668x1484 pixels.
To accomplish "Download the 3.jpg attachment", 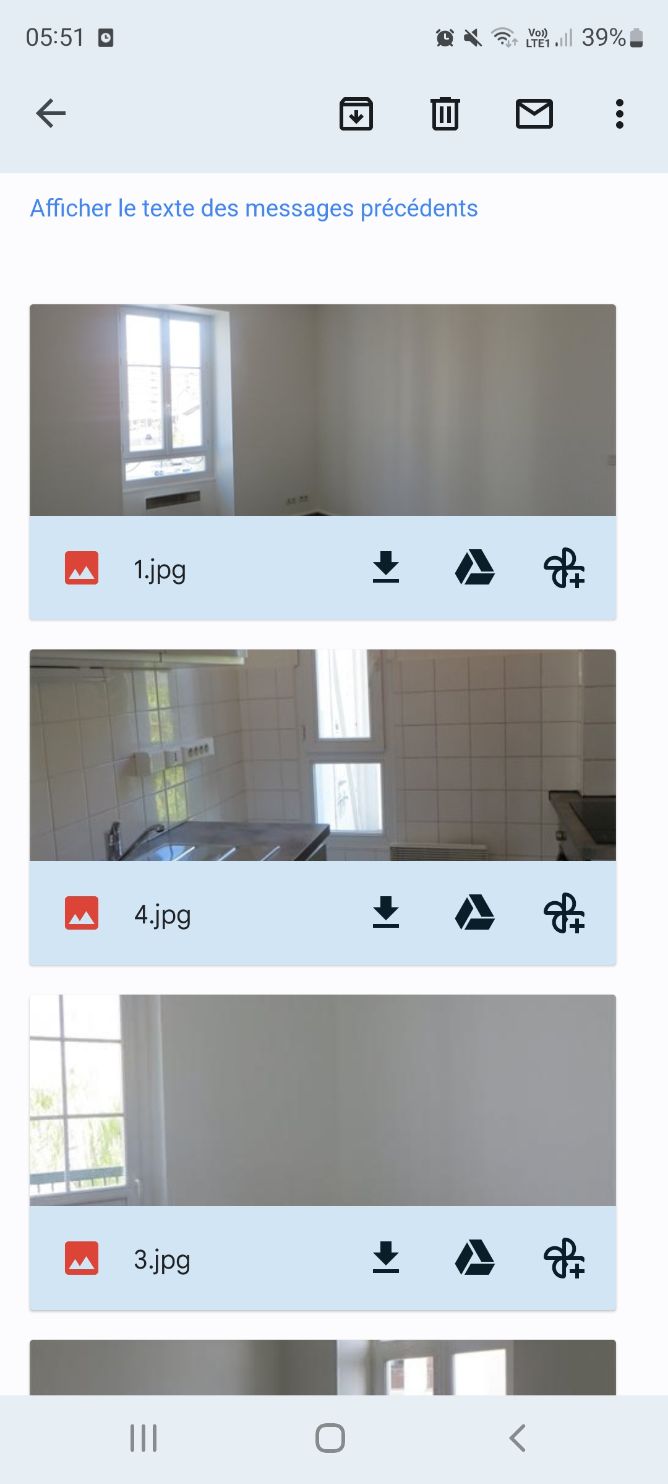I will (386, 1259).
